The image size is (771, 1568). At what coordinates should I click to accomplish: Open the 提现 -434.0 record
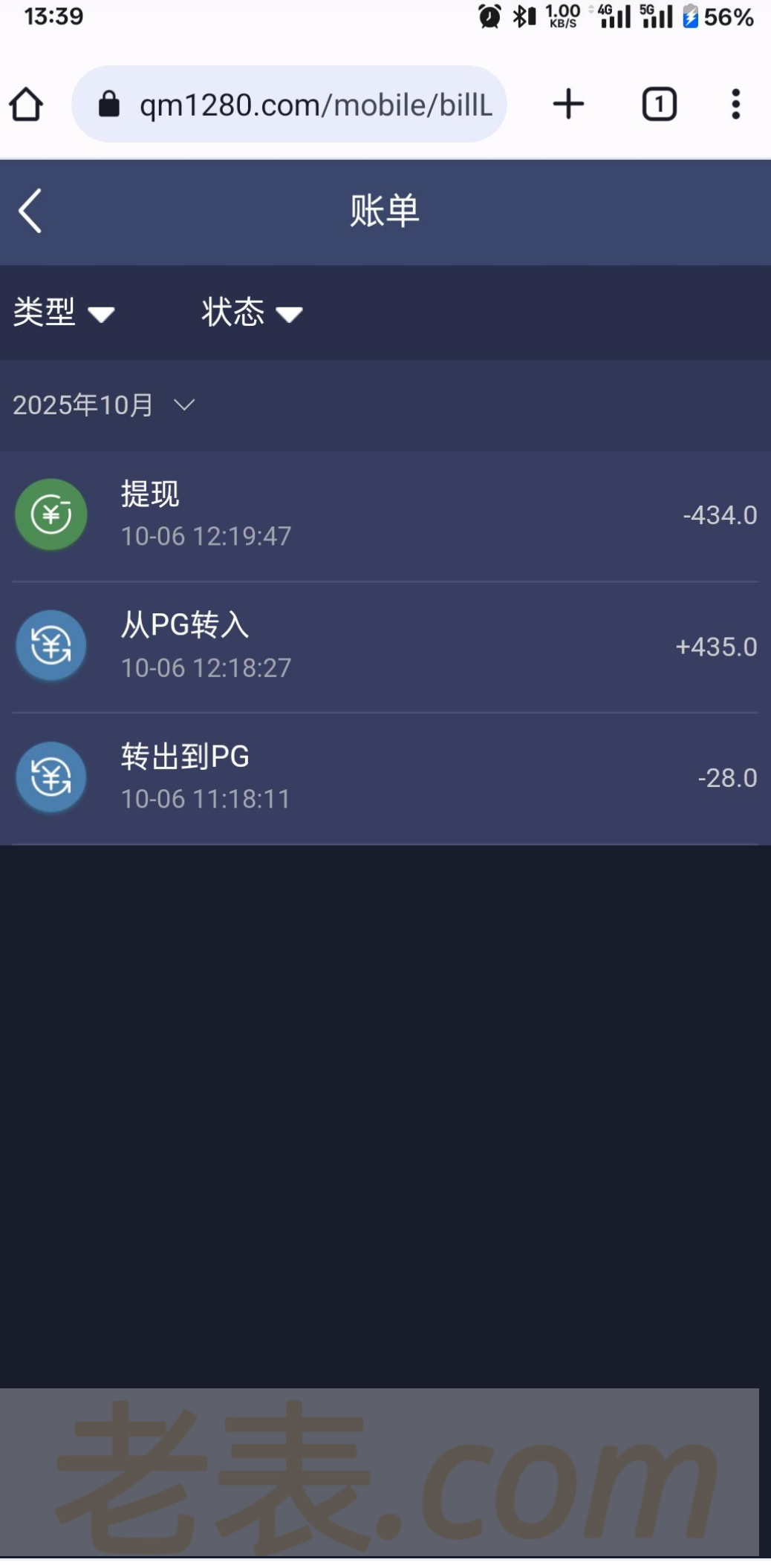point(385,515)
